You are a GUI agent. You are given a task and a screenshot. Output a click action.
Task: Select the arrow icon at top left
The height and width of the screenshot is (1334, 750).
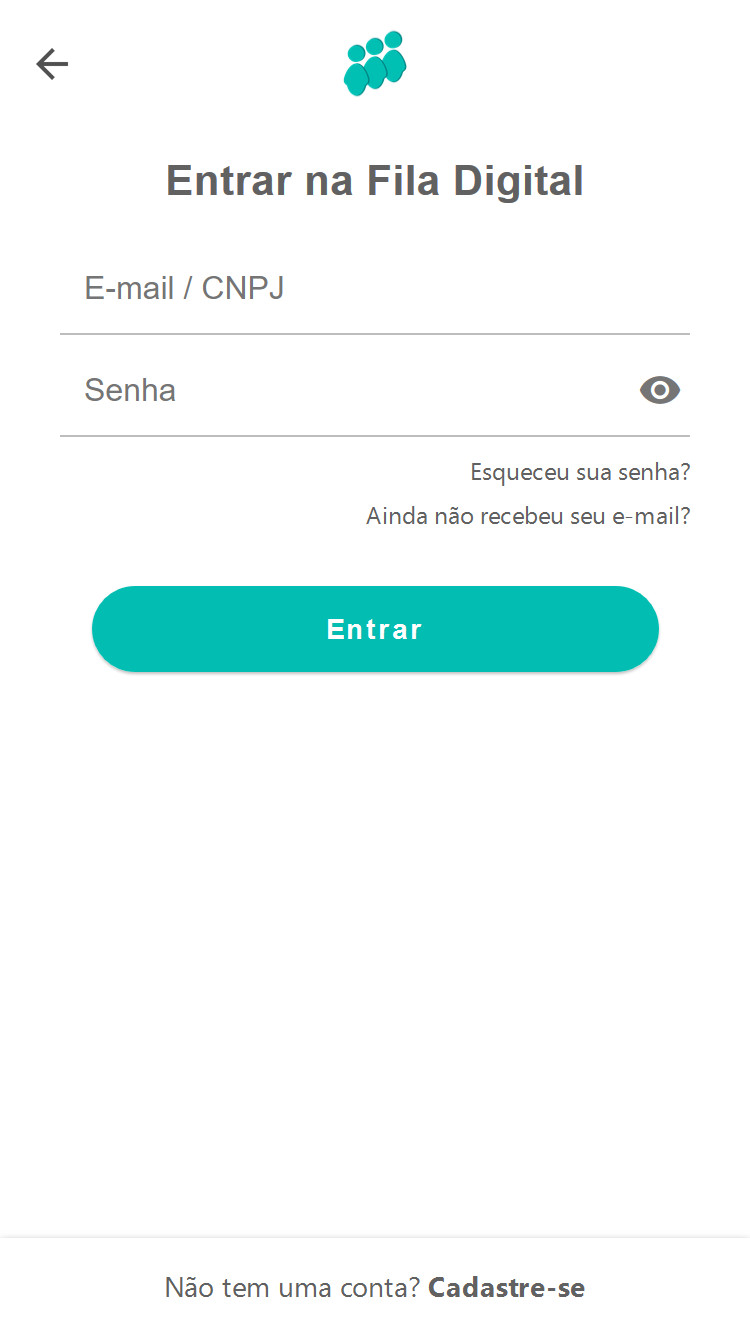(51, 64)
